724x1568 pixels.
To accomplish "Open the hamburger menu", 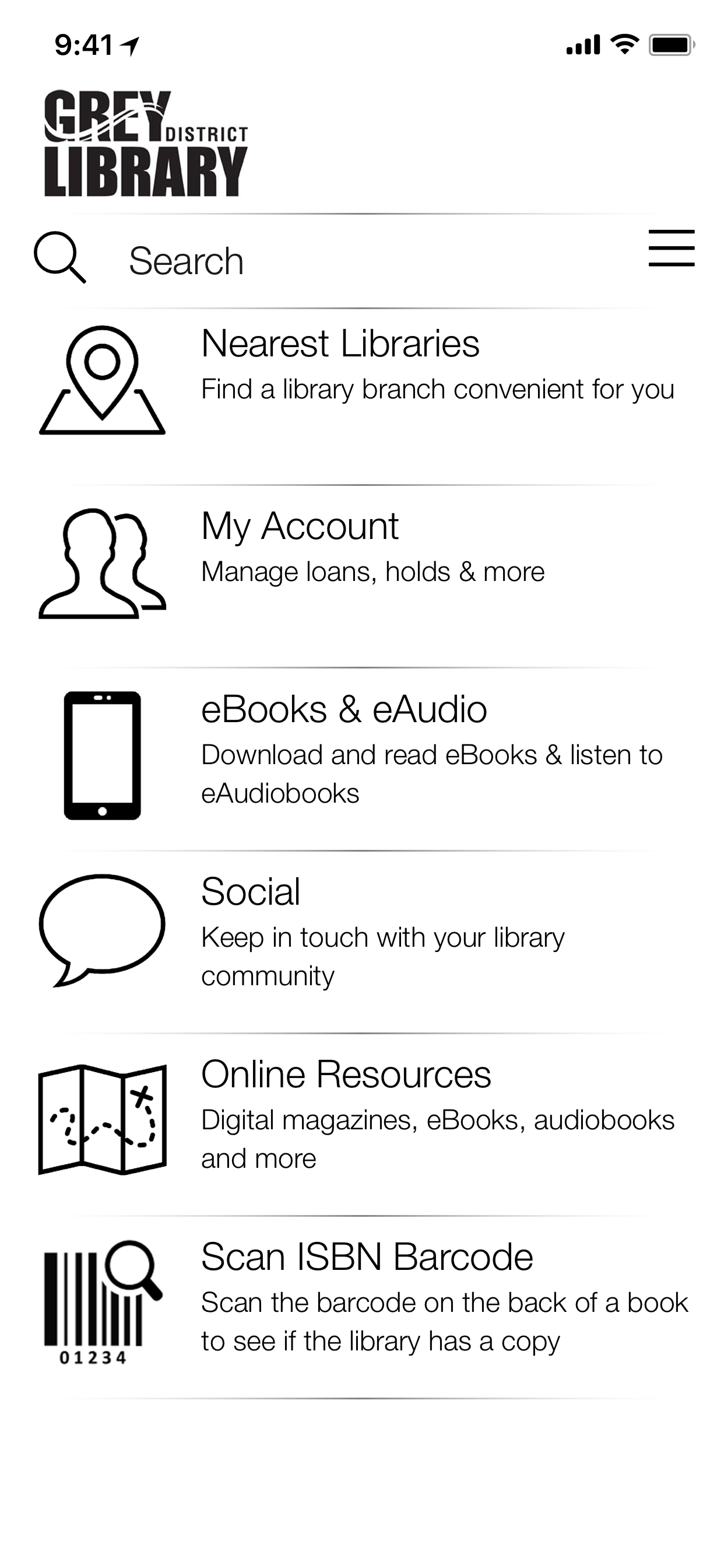I will (x=671, y=249).
